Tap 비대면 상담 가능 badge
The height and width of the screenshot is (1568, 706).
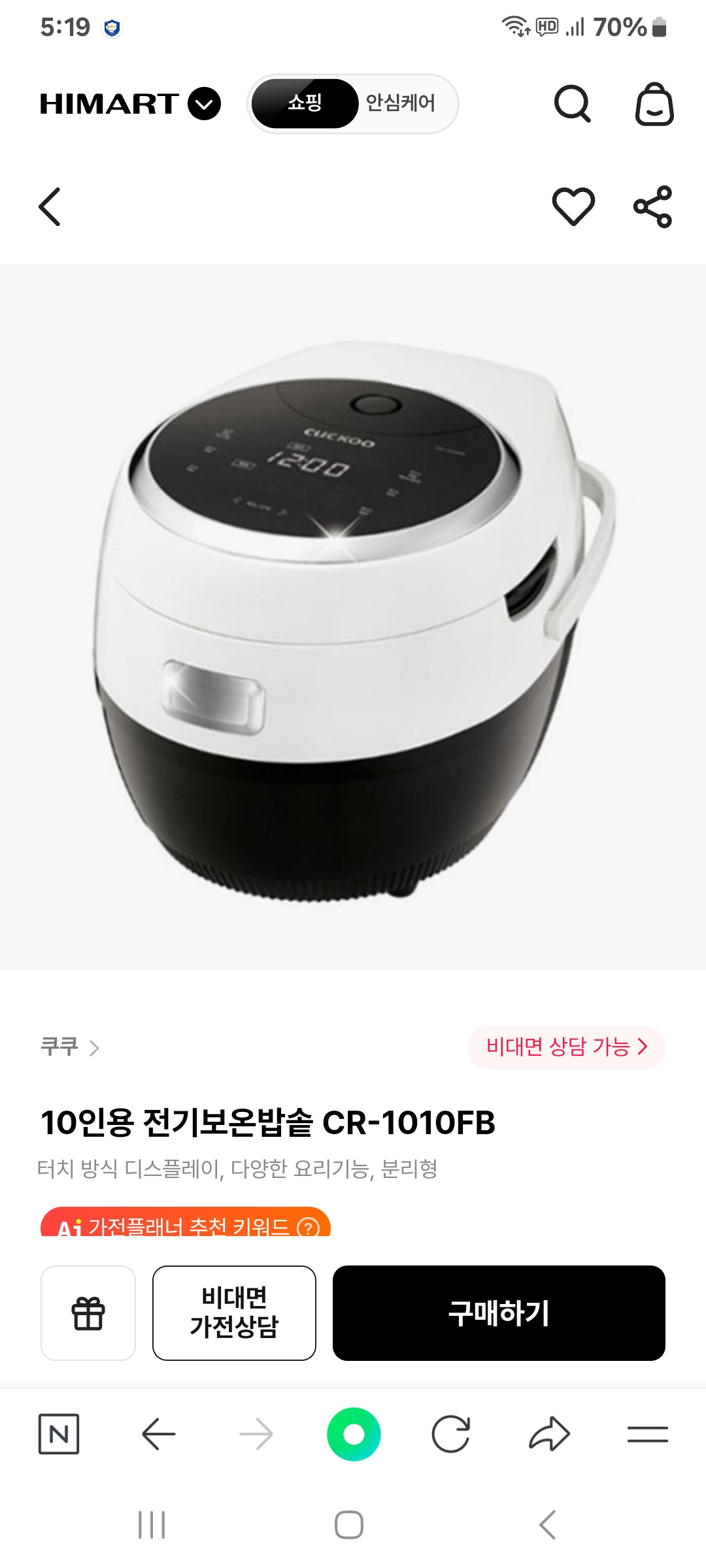(x=566, y=1047)
